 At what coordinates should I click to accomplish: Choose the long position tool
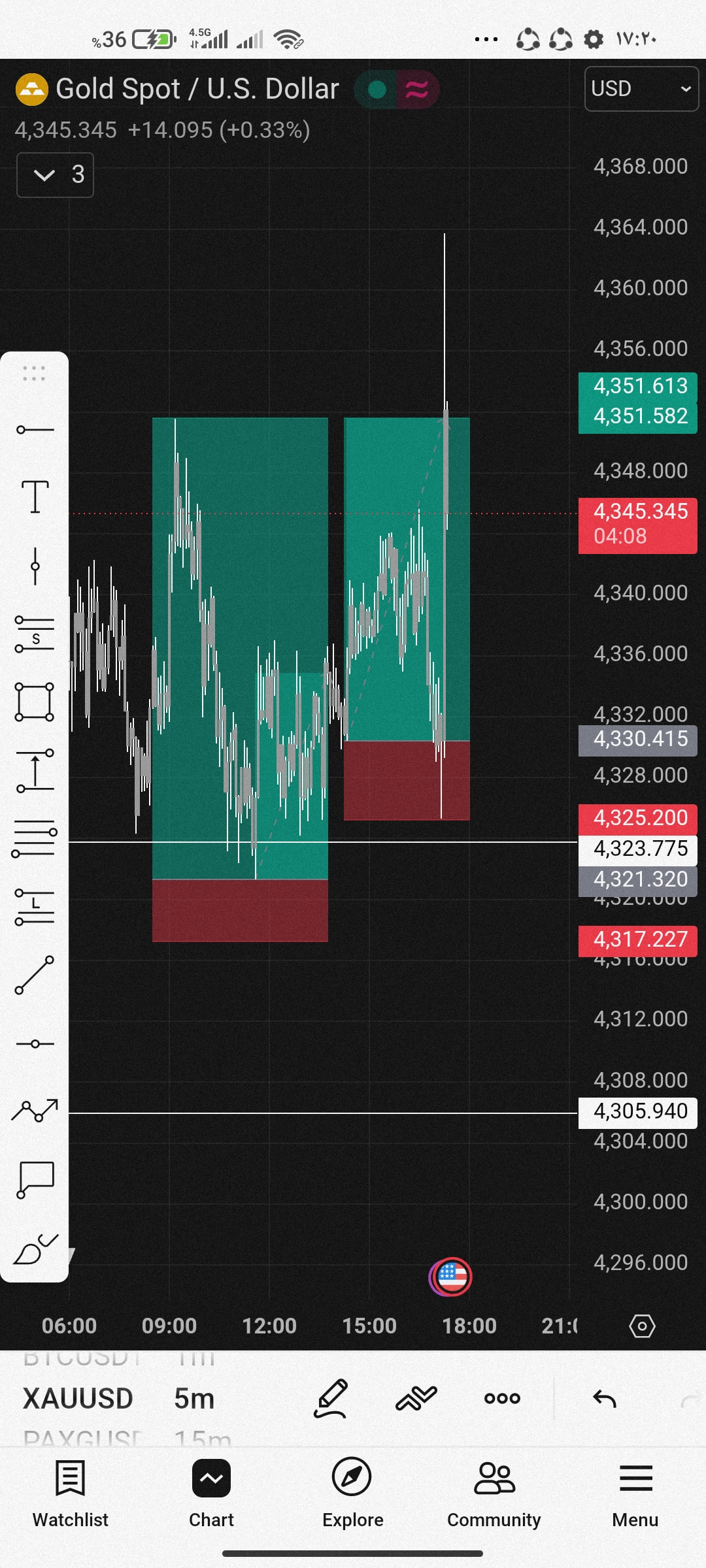[x=35, y=906]
